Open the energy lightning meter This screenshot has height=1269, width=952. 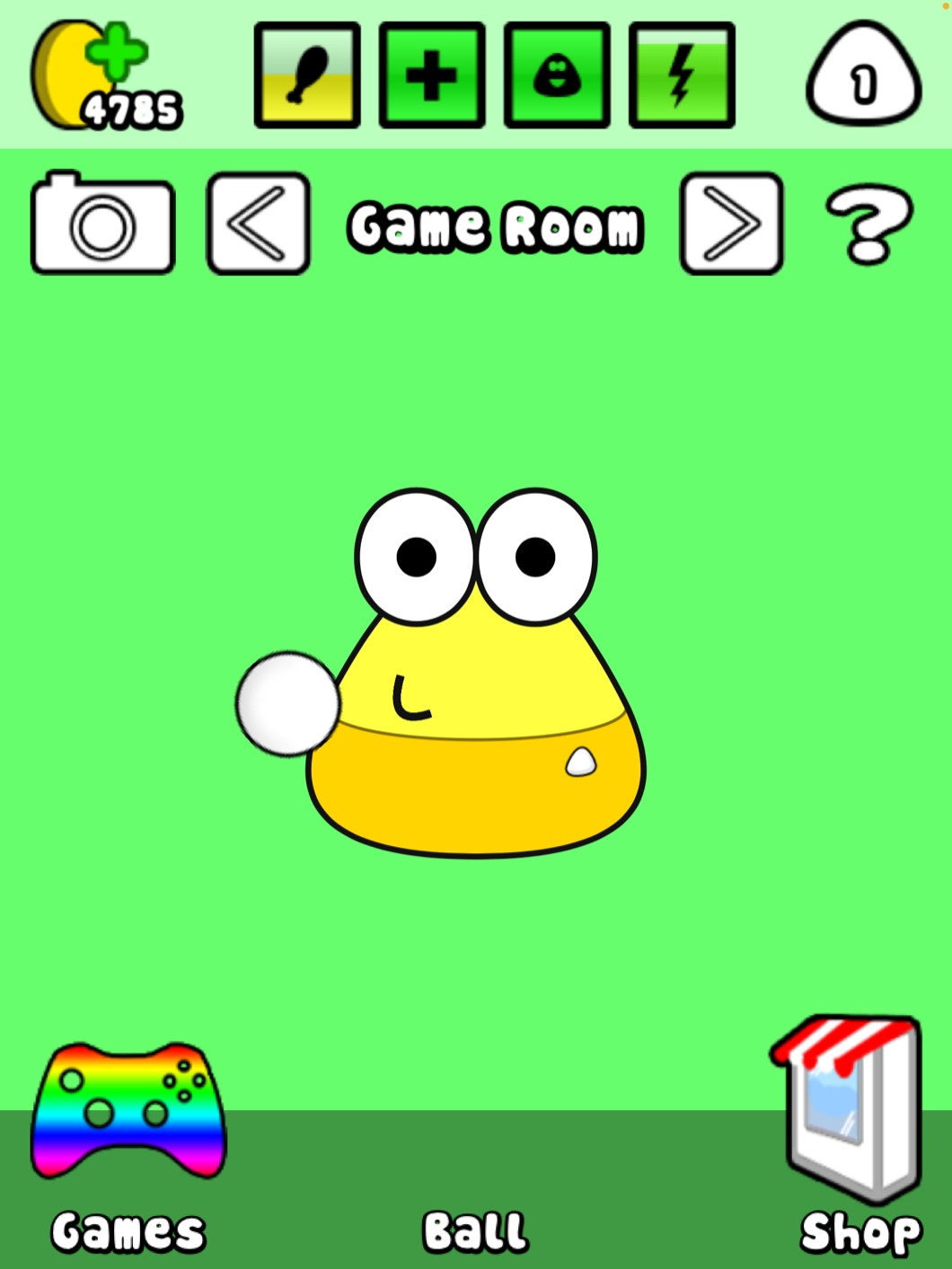[x=682, y=76]
